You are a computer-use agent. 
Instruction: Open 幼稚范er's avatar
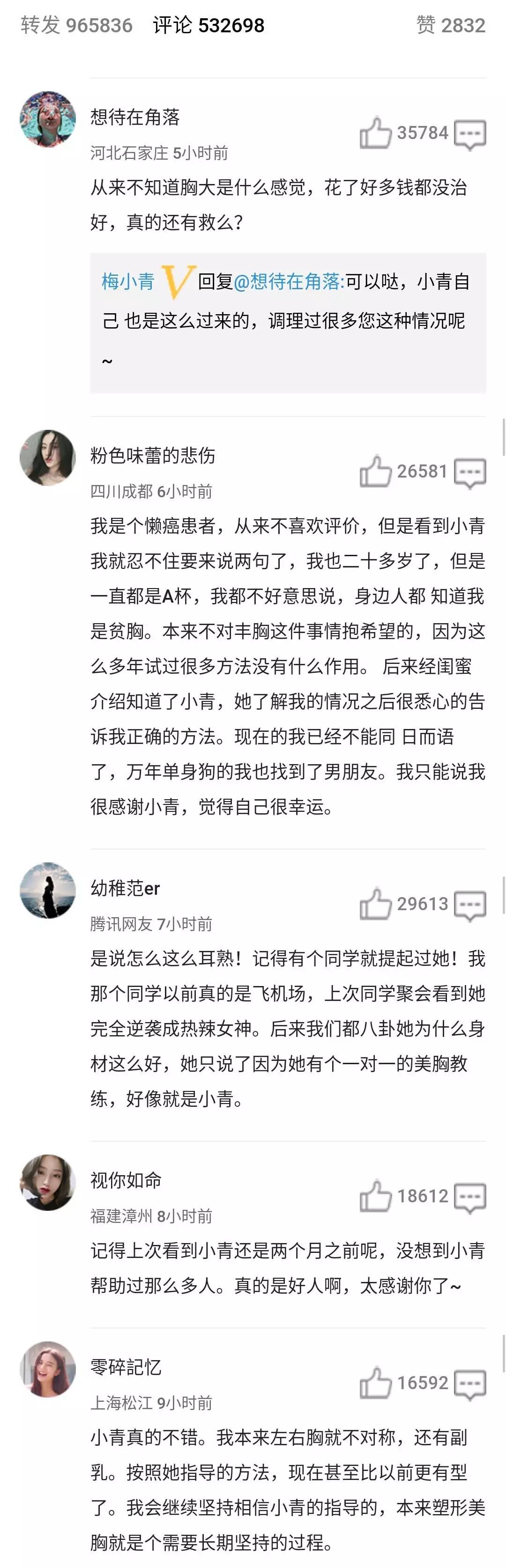click(x=47, y=890)
